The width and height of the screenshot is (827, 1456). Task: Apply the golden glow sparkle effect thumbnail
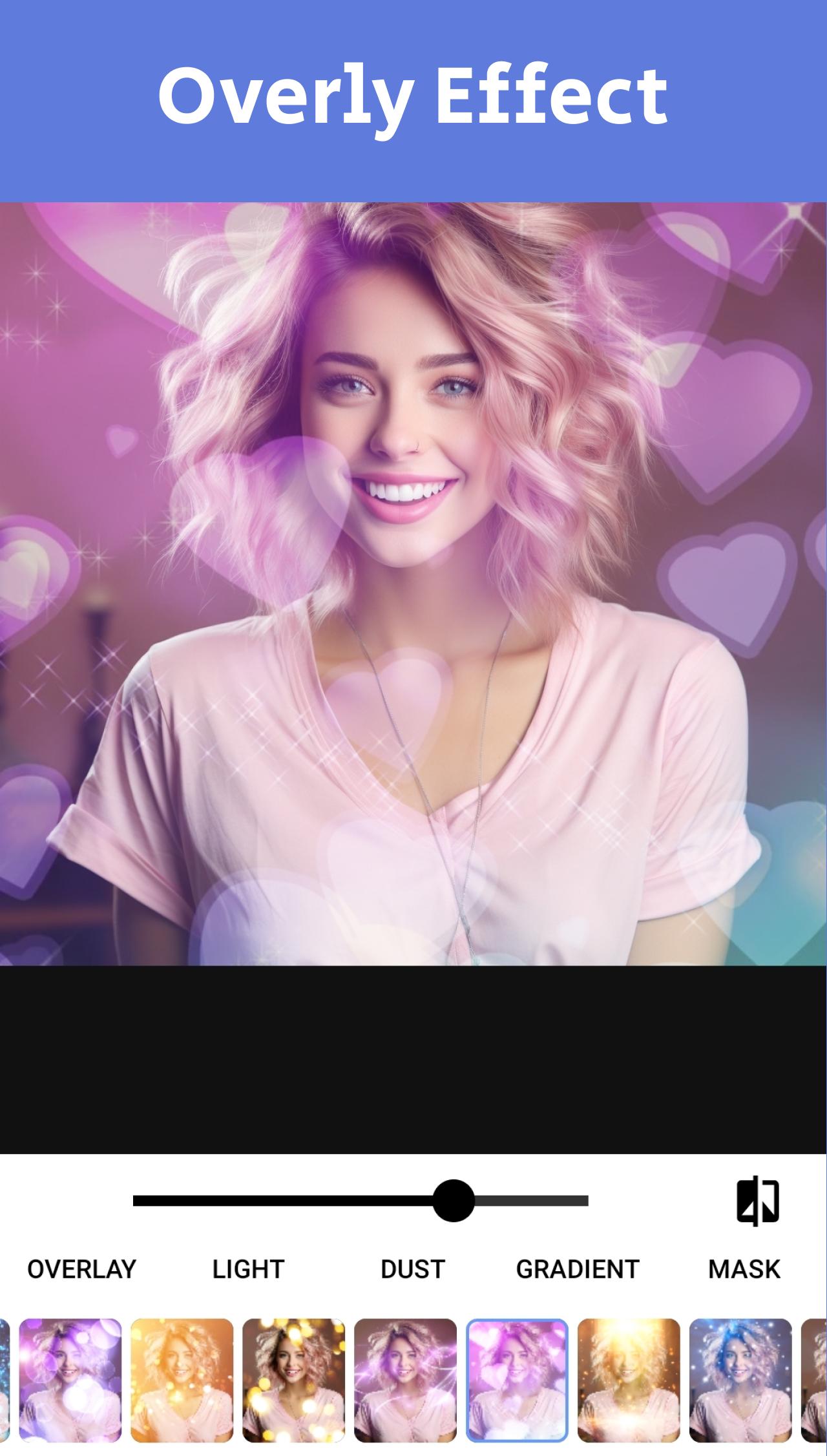pyautogui.click(x=629, y=1380)
